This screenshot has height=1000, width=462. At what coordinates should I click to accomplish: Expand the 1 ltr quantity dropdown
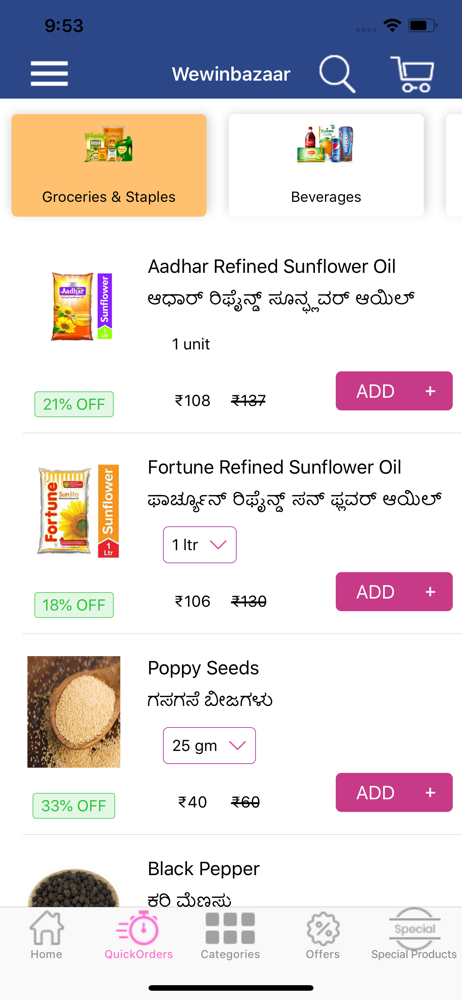[x=200, y=545]
